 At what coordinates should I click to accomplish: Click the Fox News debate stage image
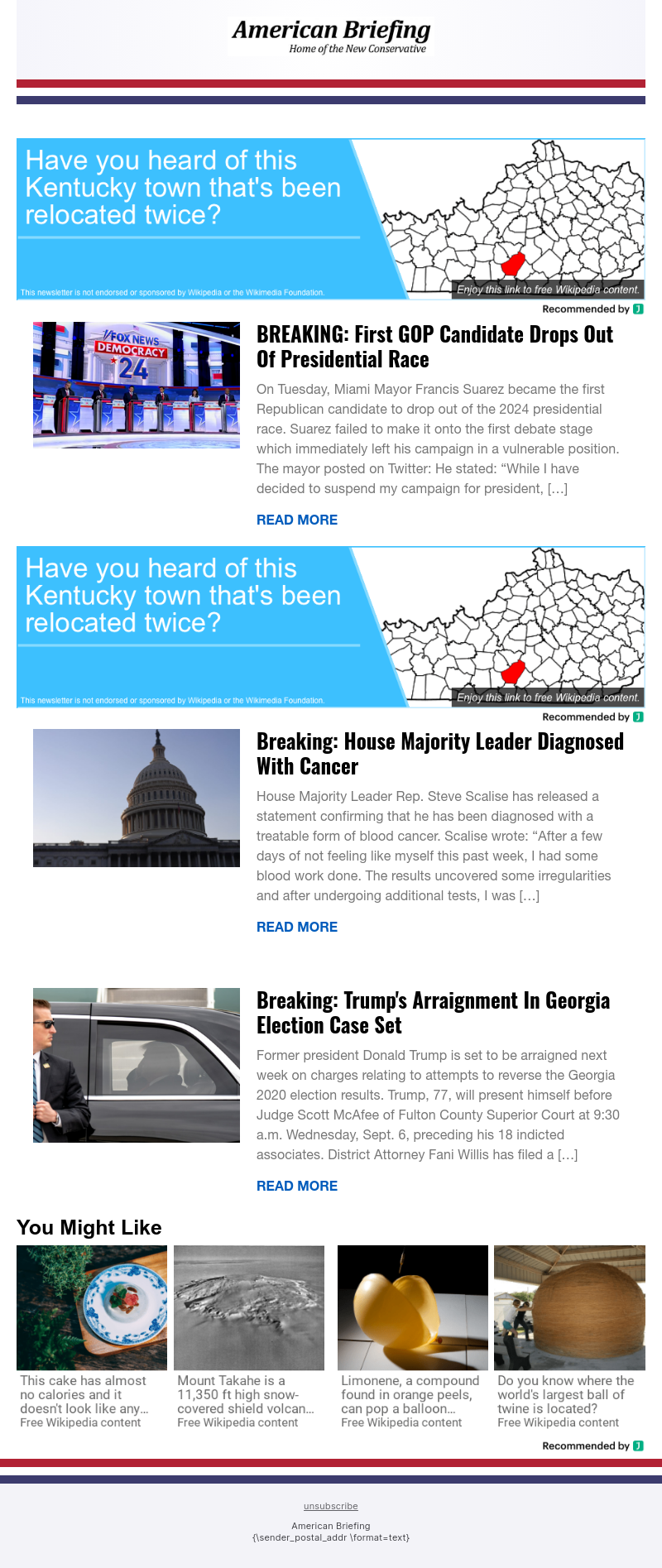coord(136,383)
